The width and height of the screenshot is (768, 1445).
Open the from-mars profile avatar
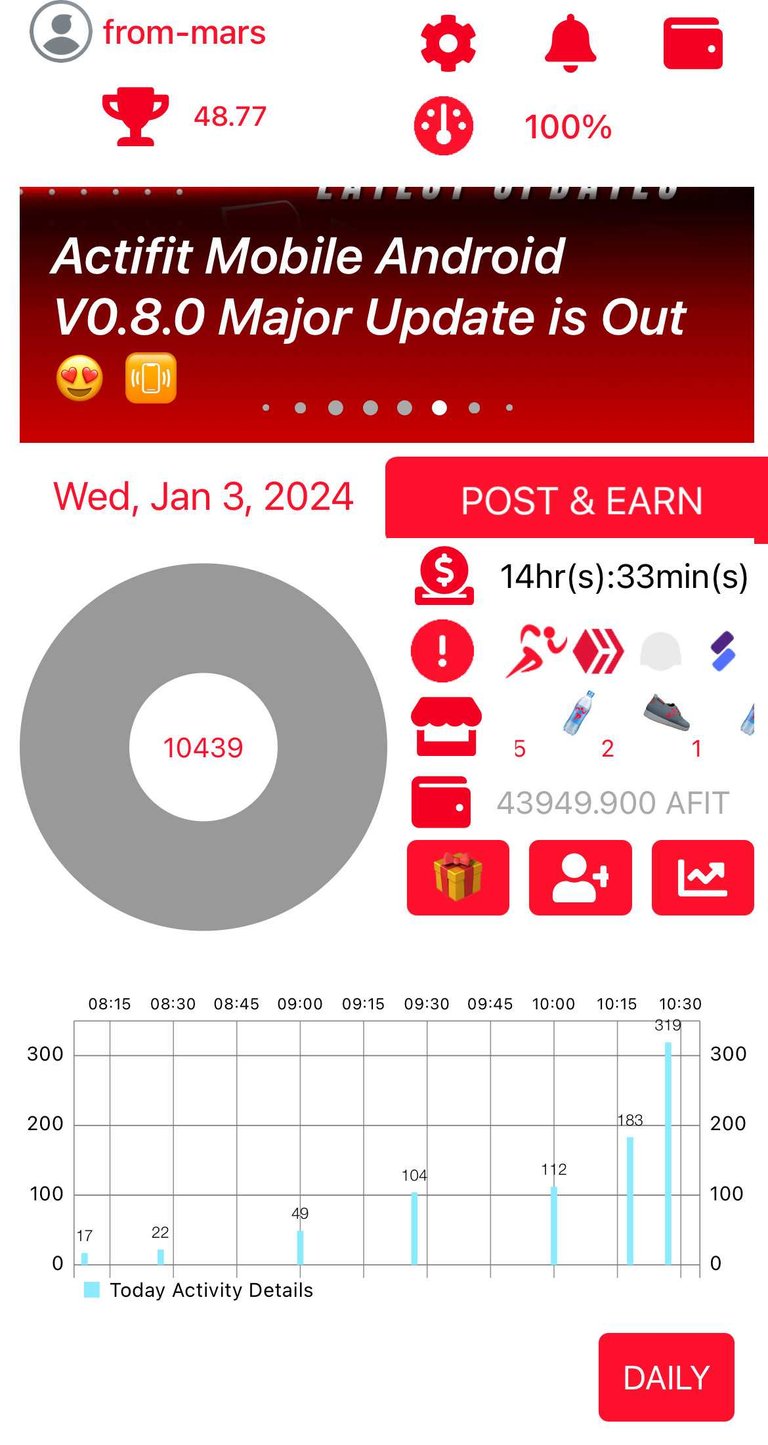[60, 32]
